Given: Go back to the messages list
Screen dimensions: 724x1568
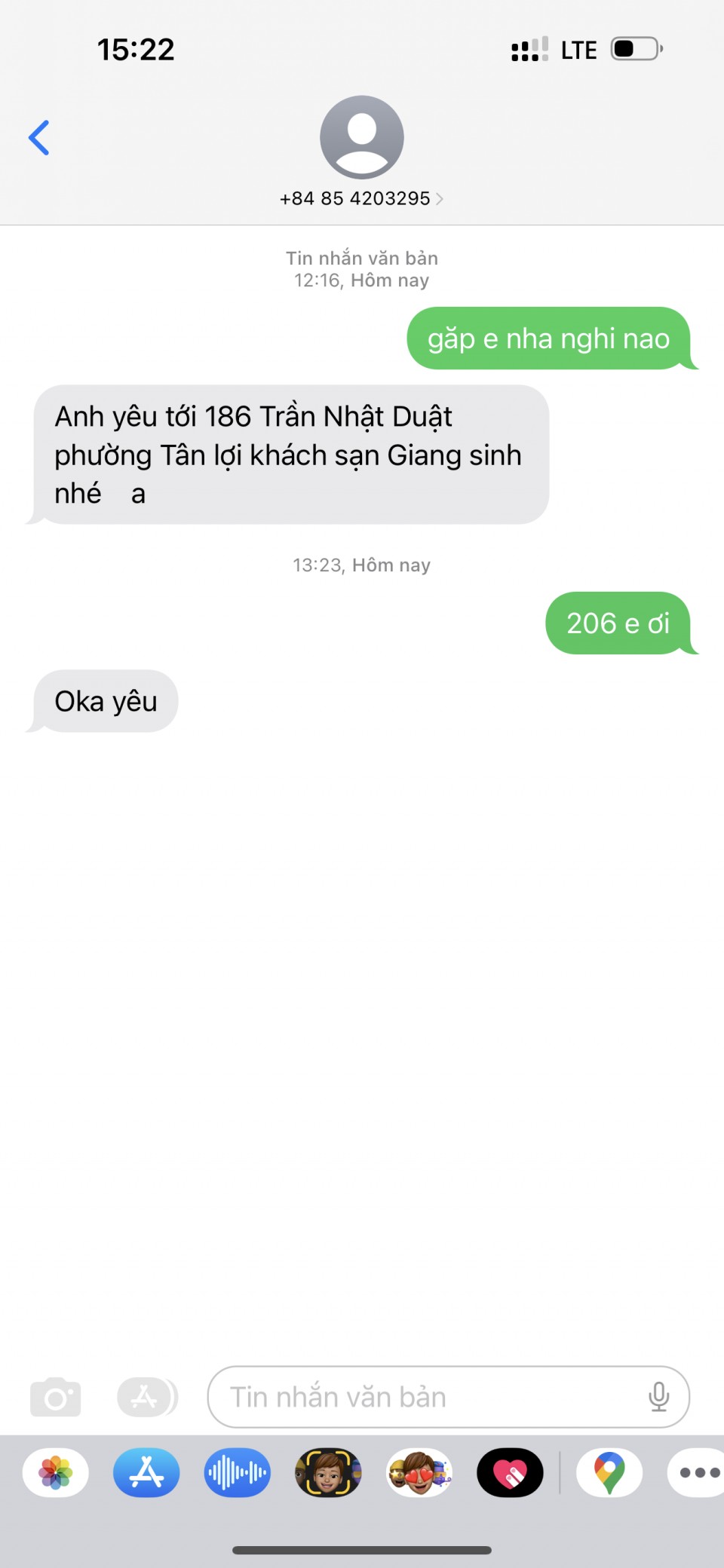Looking at the screenshot, I should click(x=39, y=138).
